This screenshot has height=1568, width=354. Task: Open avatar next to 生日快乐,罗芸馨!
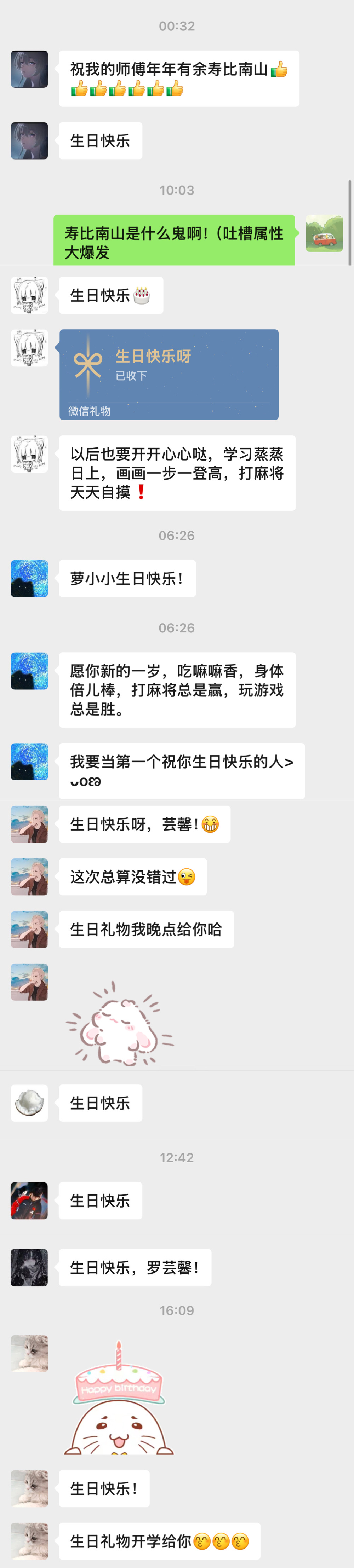coord(29,1267)
